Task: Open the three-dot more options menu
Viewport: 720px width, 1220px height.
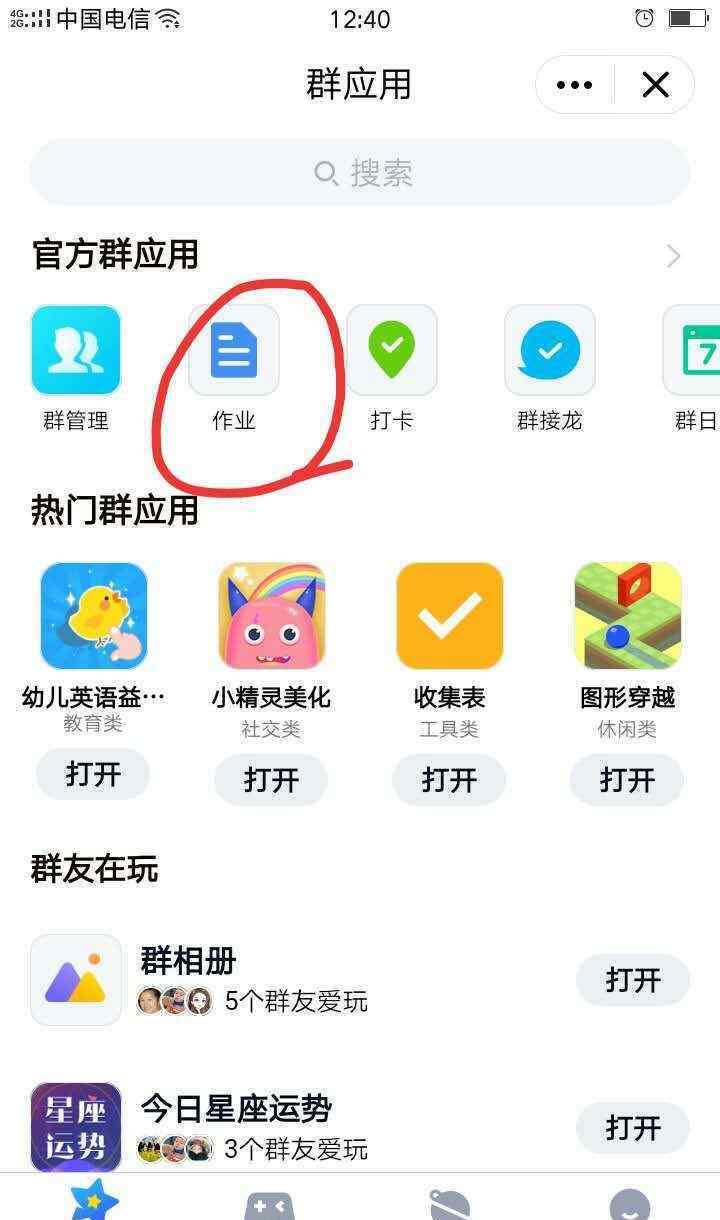Action: pyautogui.click(x=574, y=85)
